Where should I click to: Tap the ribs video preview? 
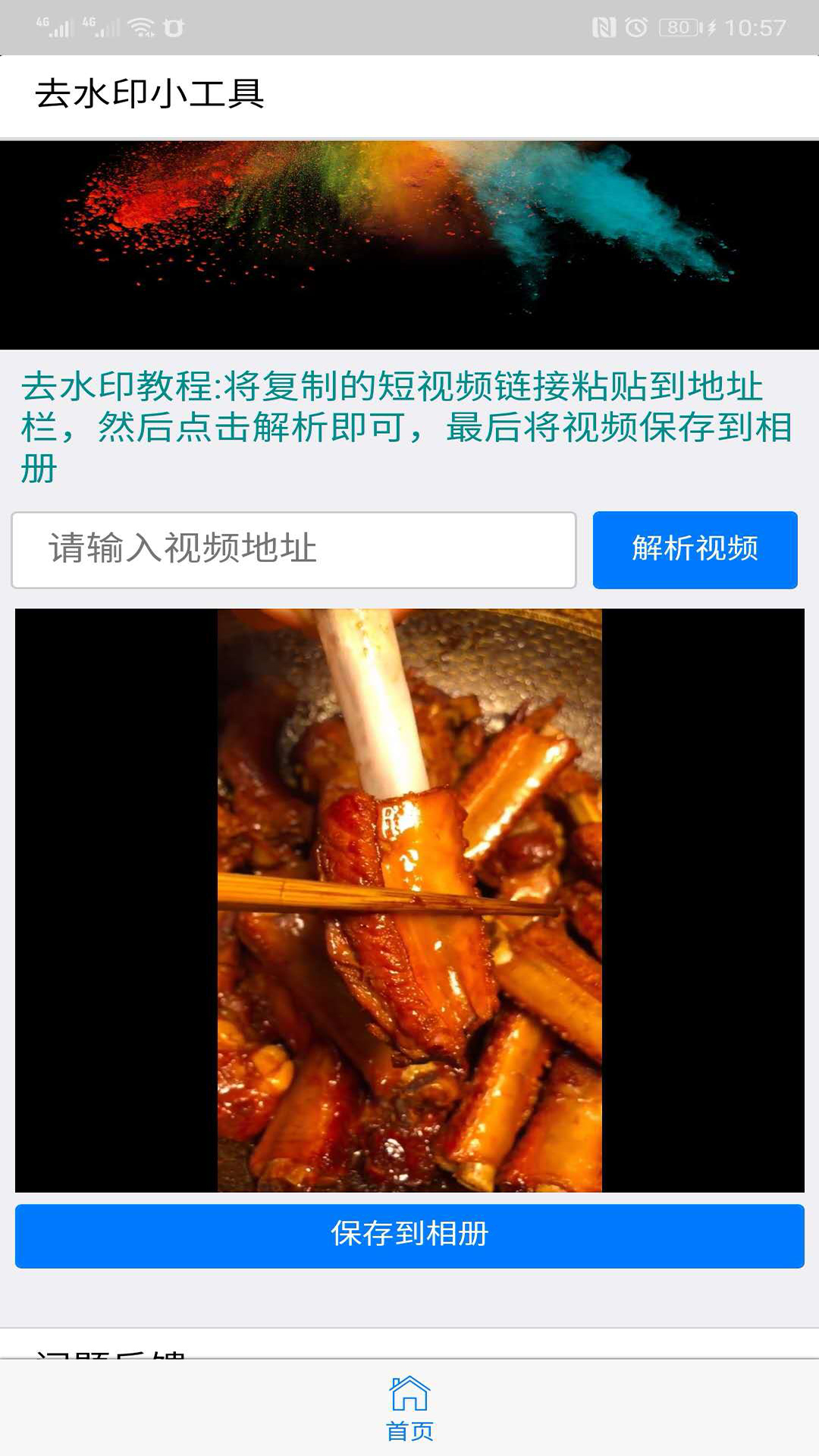tap(409, 900)
